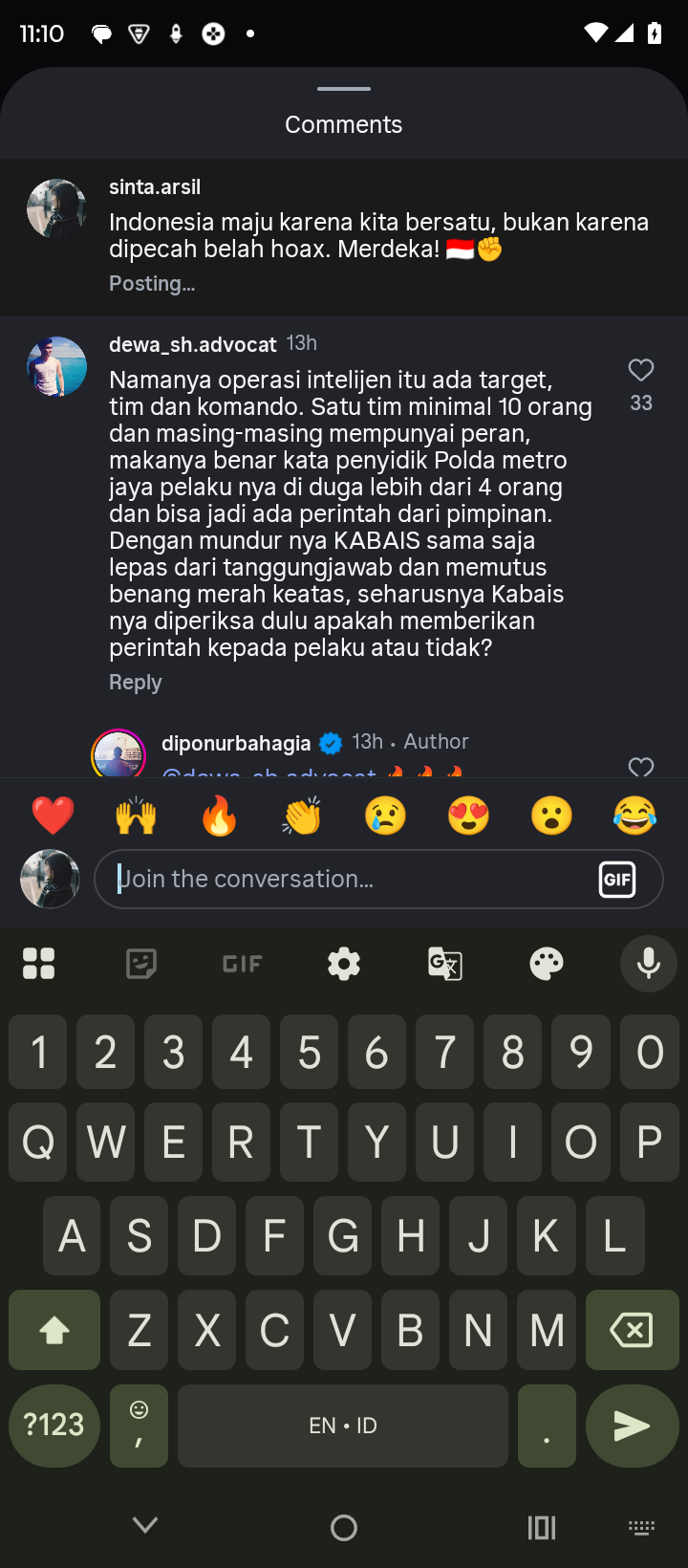Insert the laughing tears emoji

pos(634,816)
